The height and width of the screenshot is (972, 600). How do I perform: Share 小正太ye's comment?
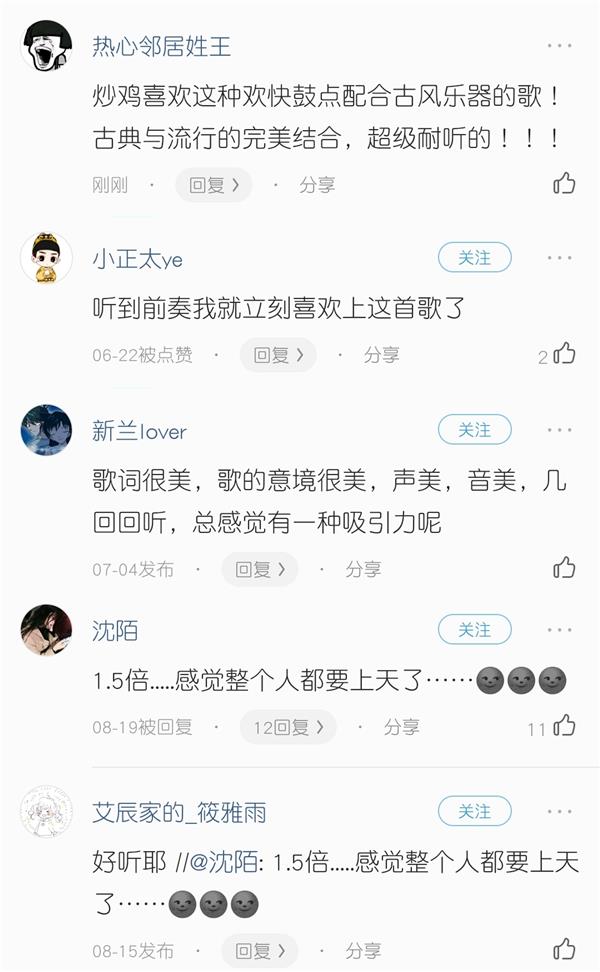[381, 355]
